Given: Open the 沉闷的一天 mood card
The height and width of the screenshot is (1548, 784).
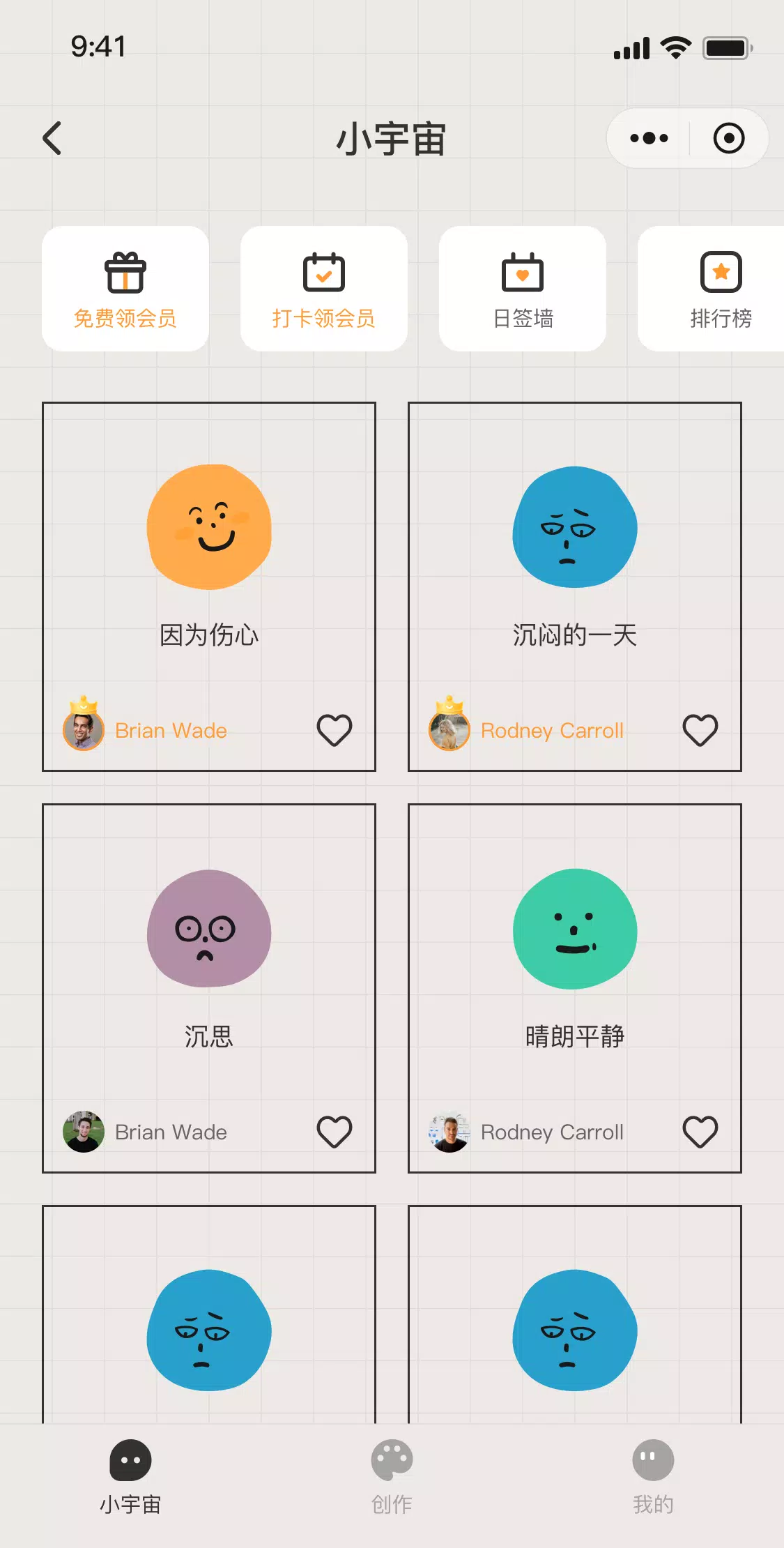Looking at the screenshot, I should pyautogui.click(x=574, y=558).
